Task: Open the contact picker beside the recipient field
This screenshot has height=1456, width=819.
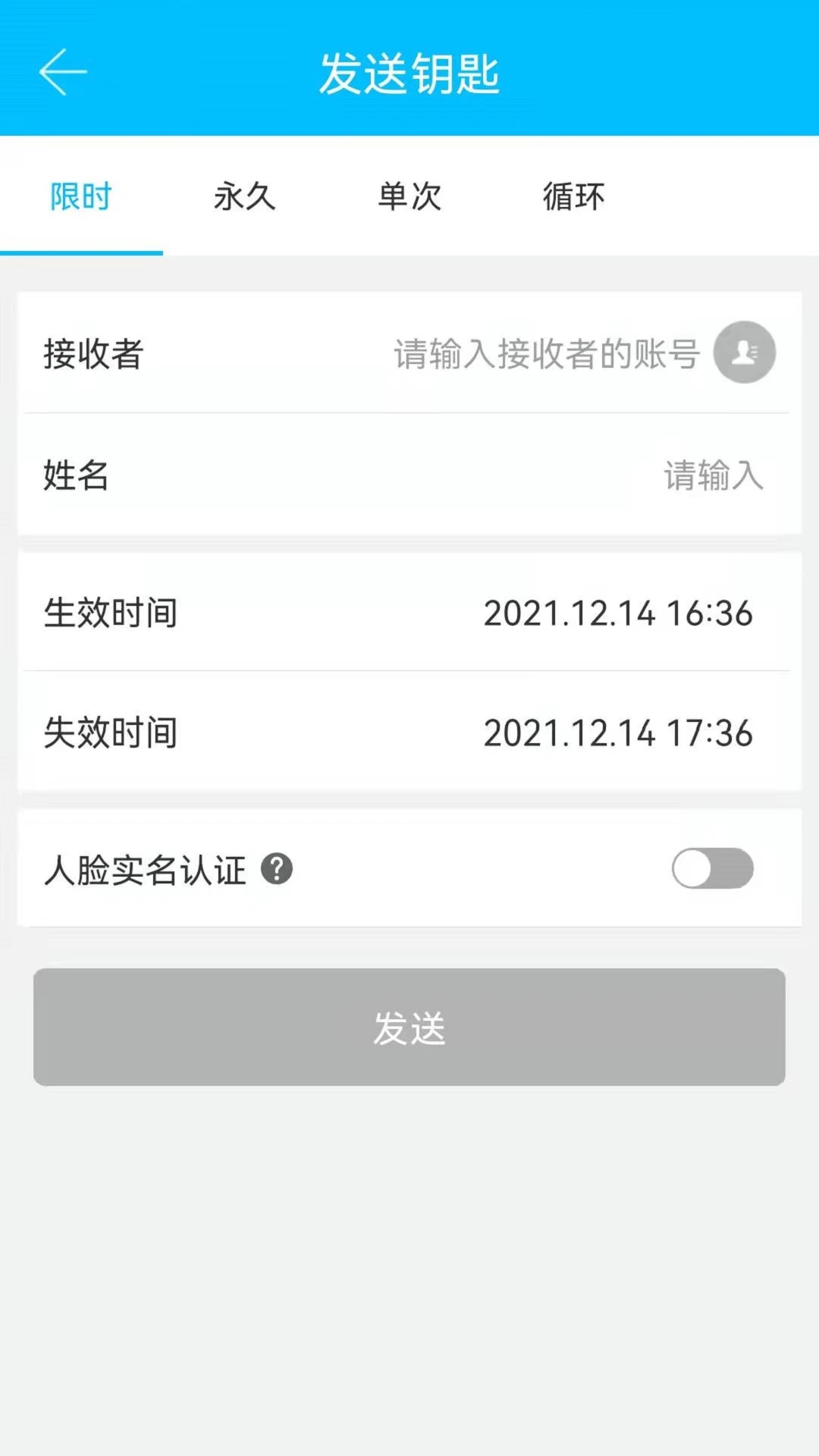Action: click(x=742, y=352)
